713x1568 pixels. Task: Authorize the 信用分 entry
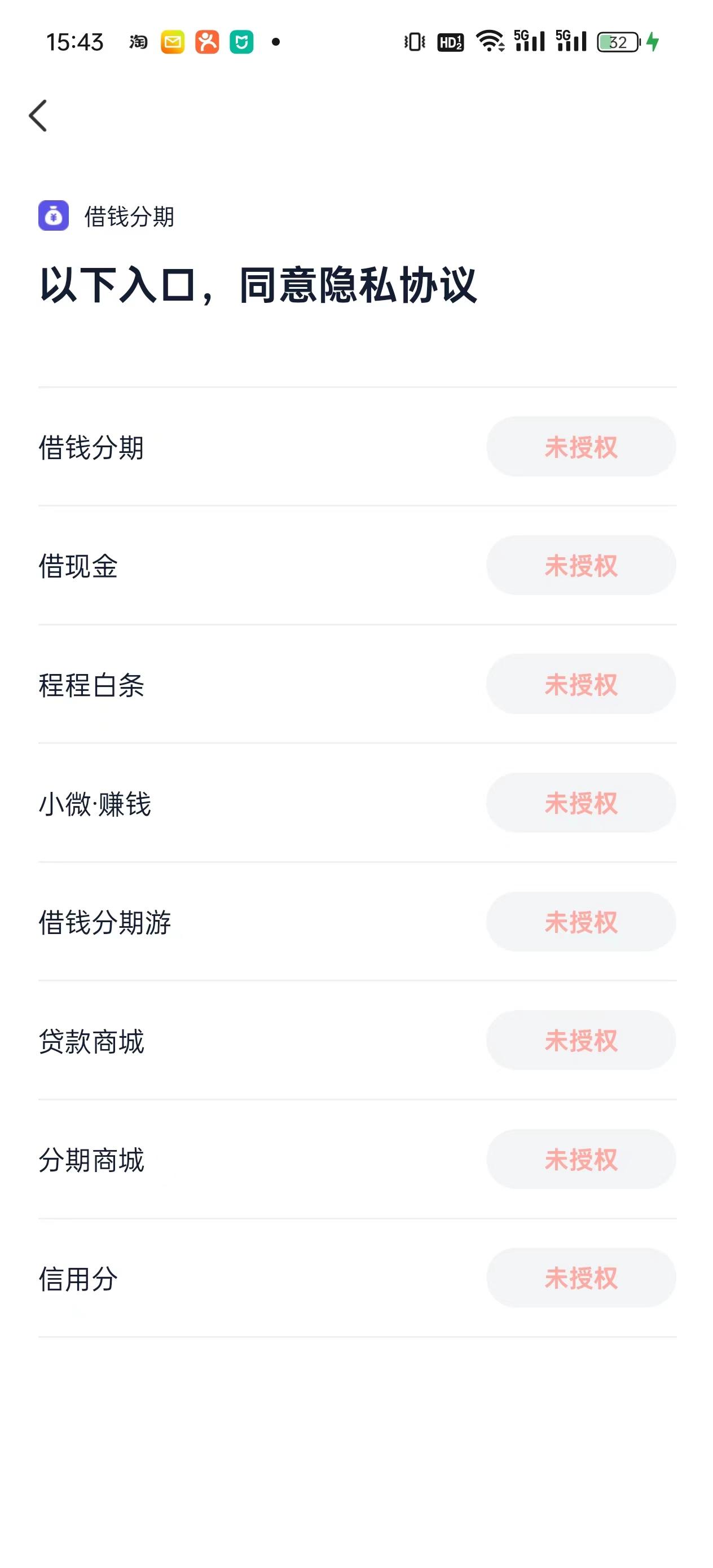581,1278
